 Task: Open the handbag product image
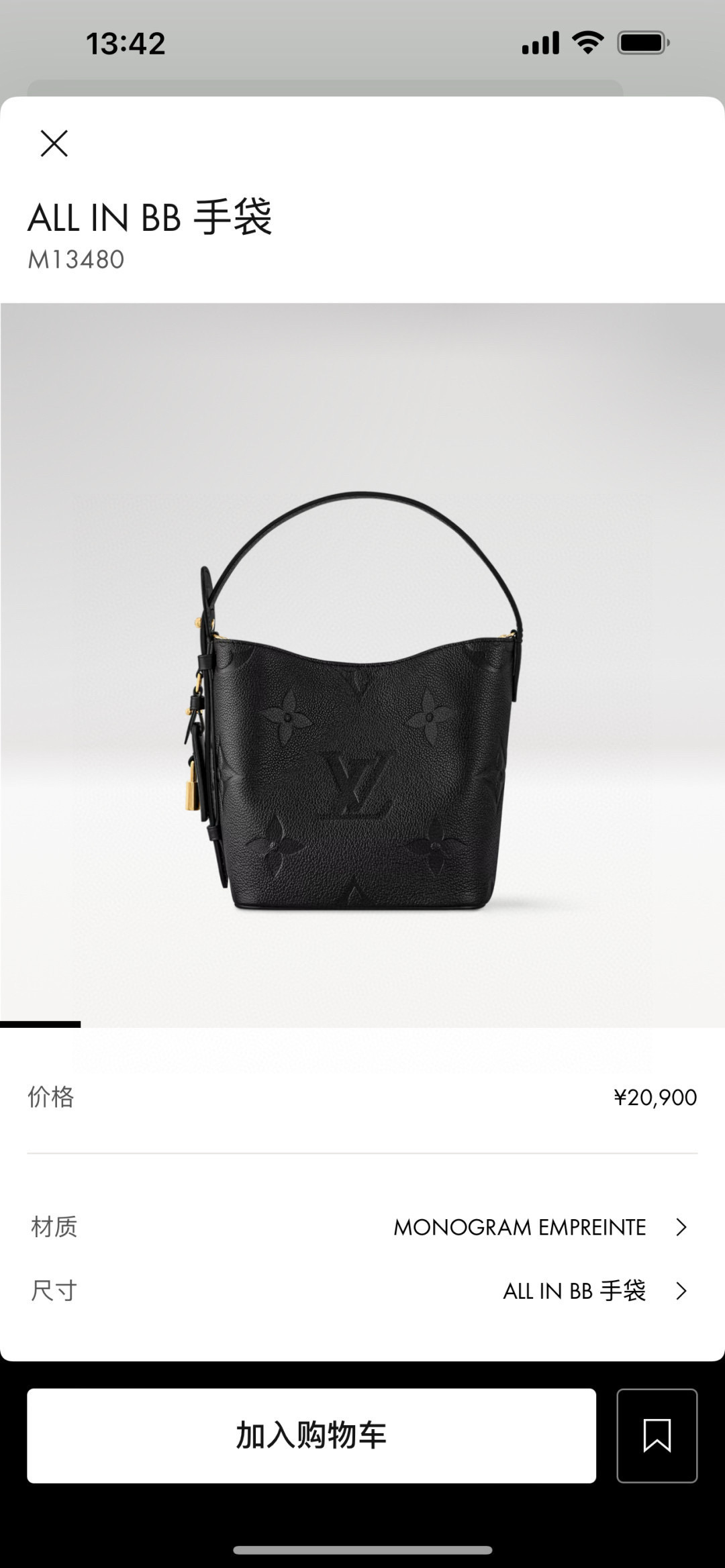coord(362,701)
